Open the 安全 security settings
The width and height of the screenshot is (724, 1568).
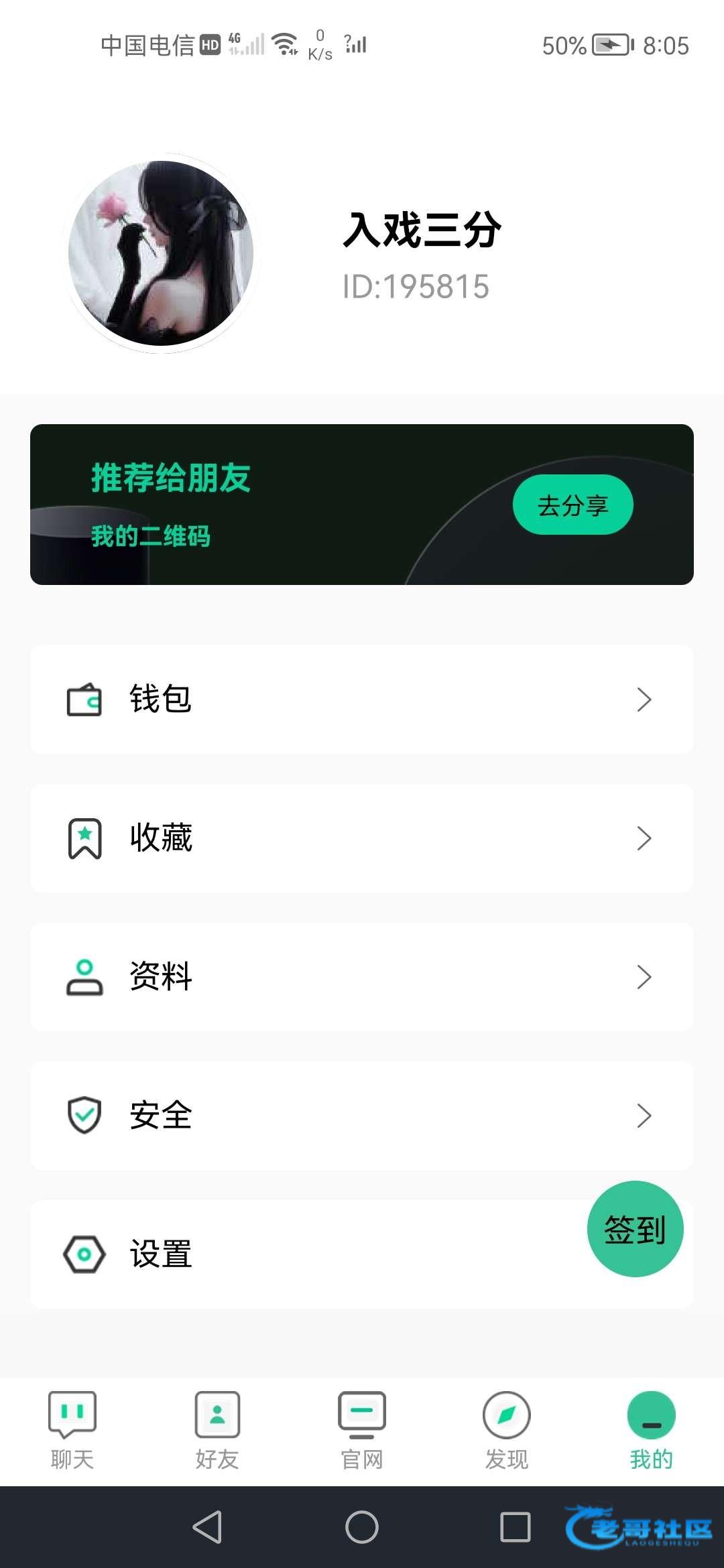click(x=362, y=1116)
